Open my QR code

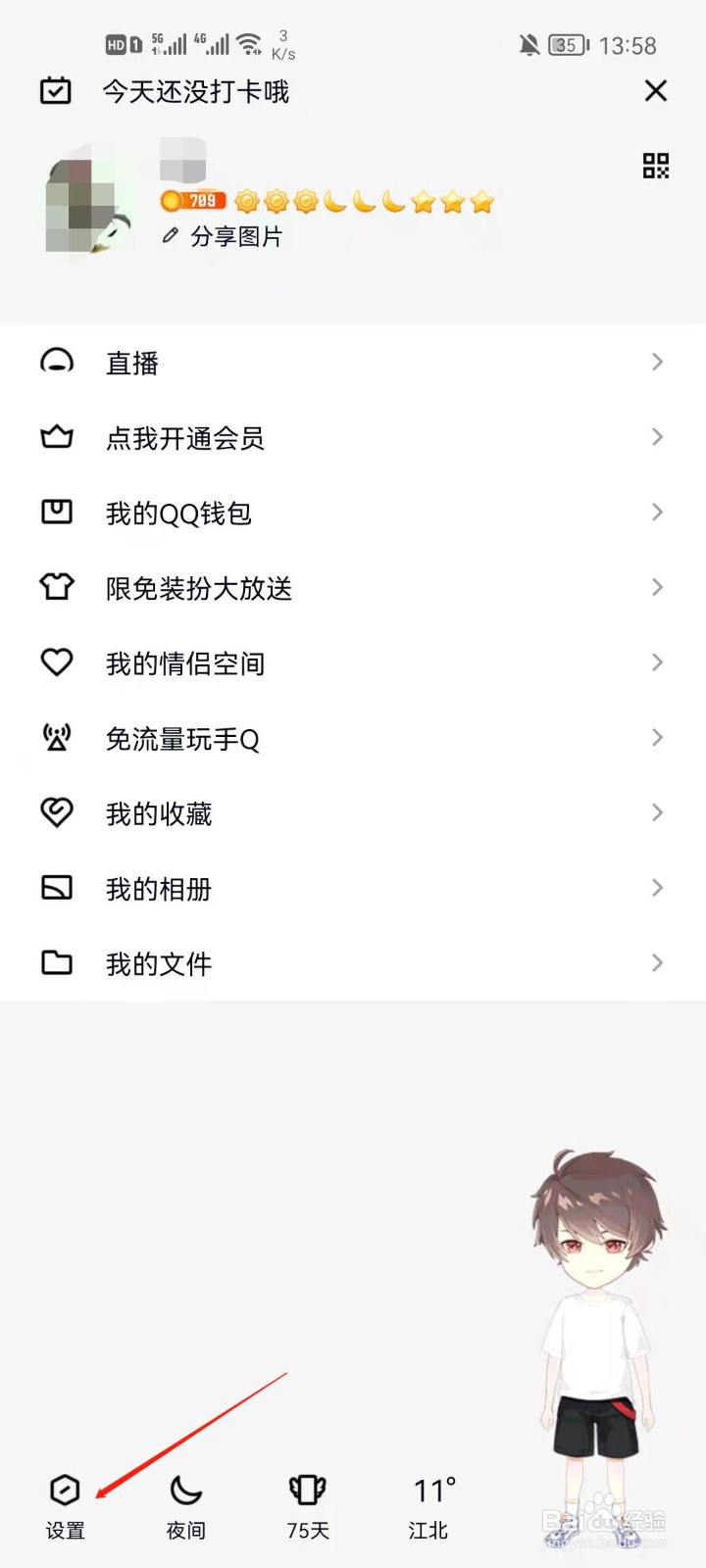(655, 166)
